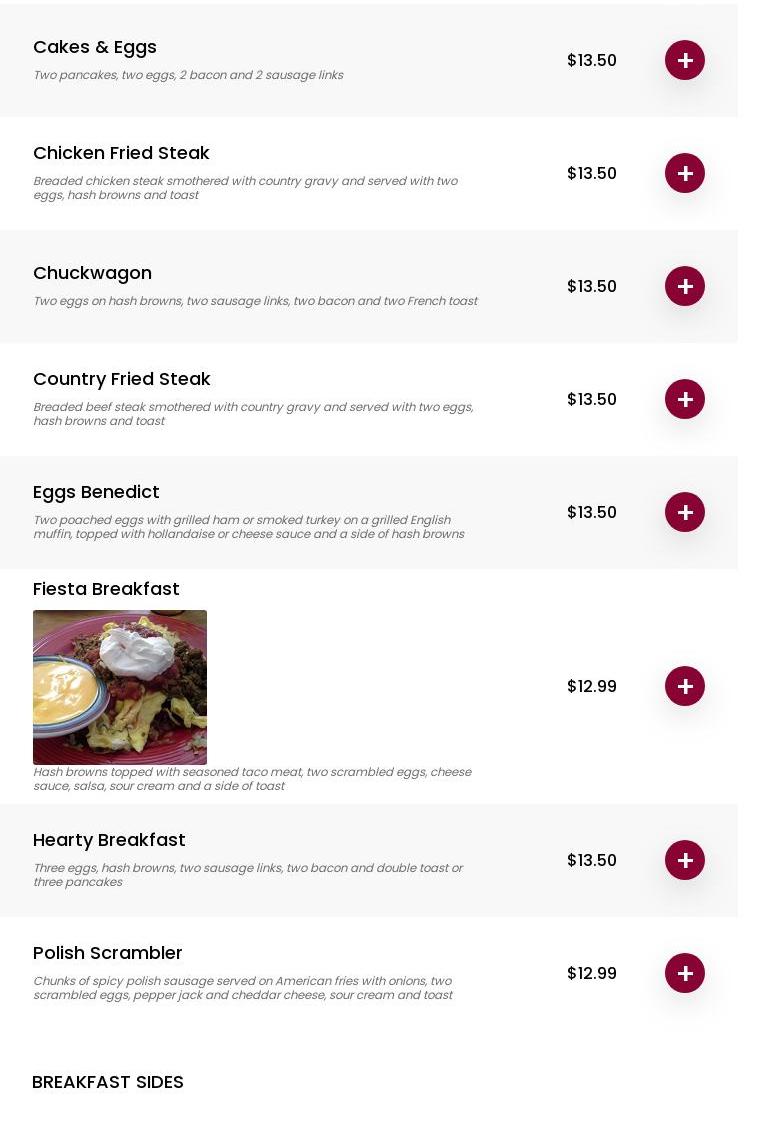Add Polish Scrambler to the order
This screenshot has height=1125, width=770.
point(685,973)
